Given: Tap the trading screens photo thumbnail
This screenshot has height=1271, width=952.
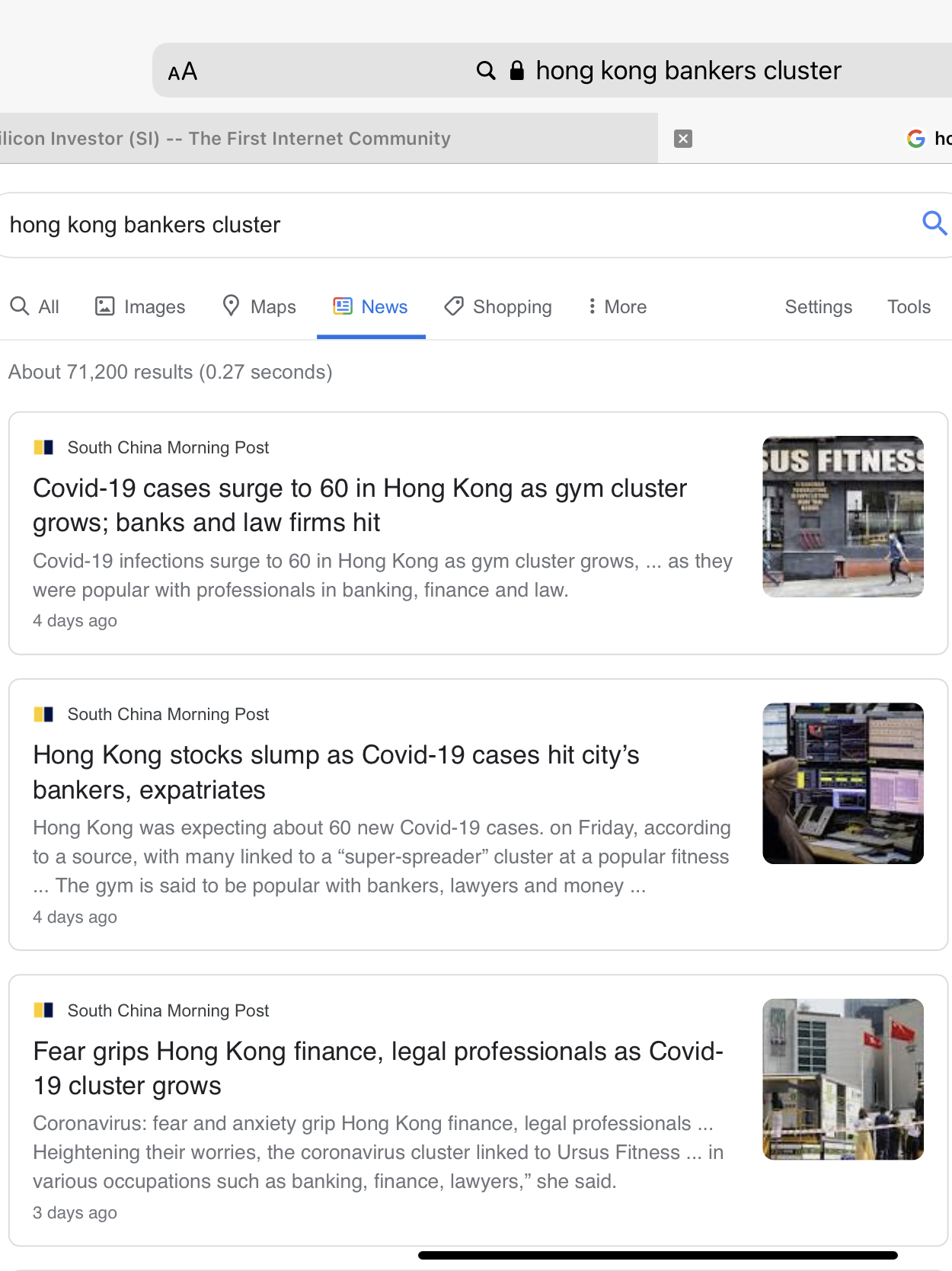Looking at the screenshot, I should (x=843, y=783).
